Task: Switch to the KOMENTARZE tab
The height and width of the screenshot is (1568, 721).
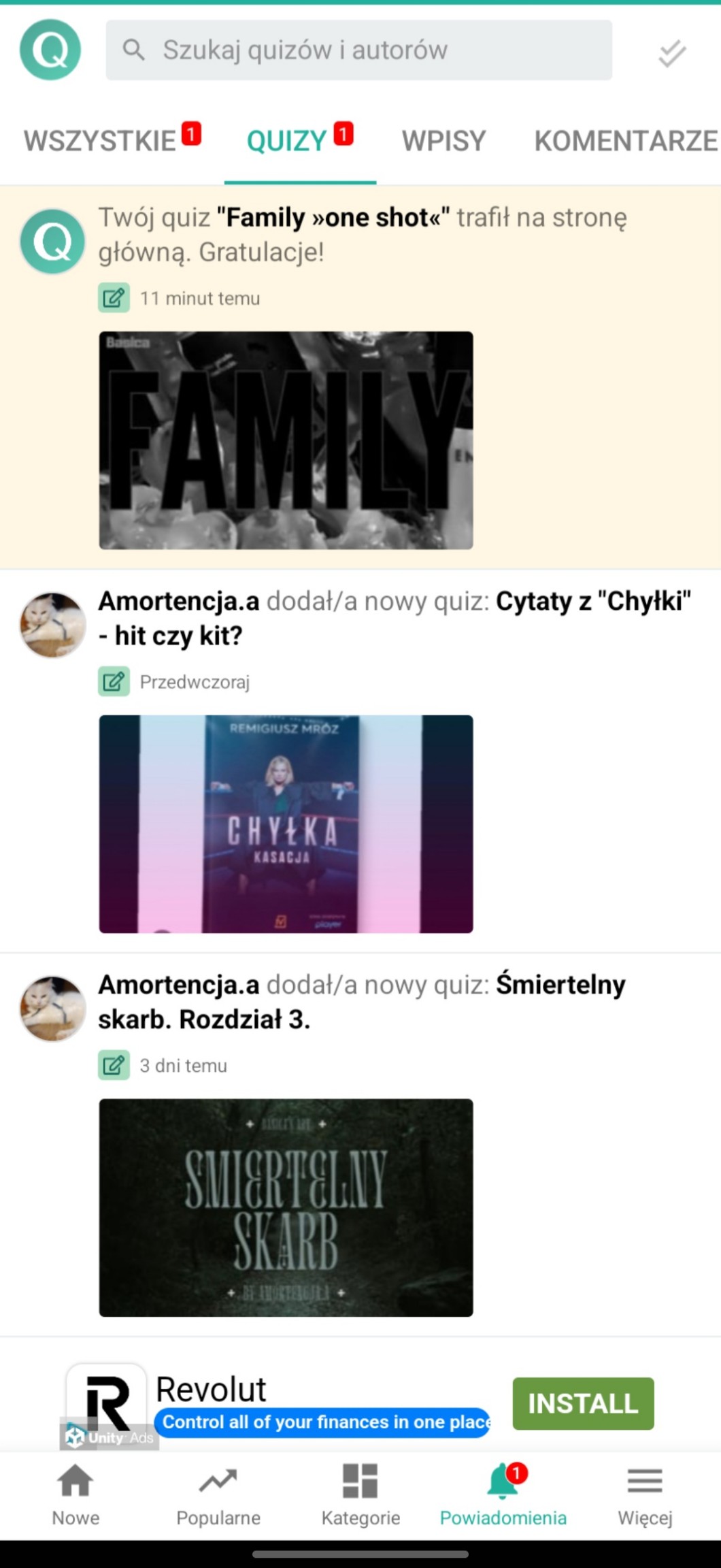Action: coord(624,141)
